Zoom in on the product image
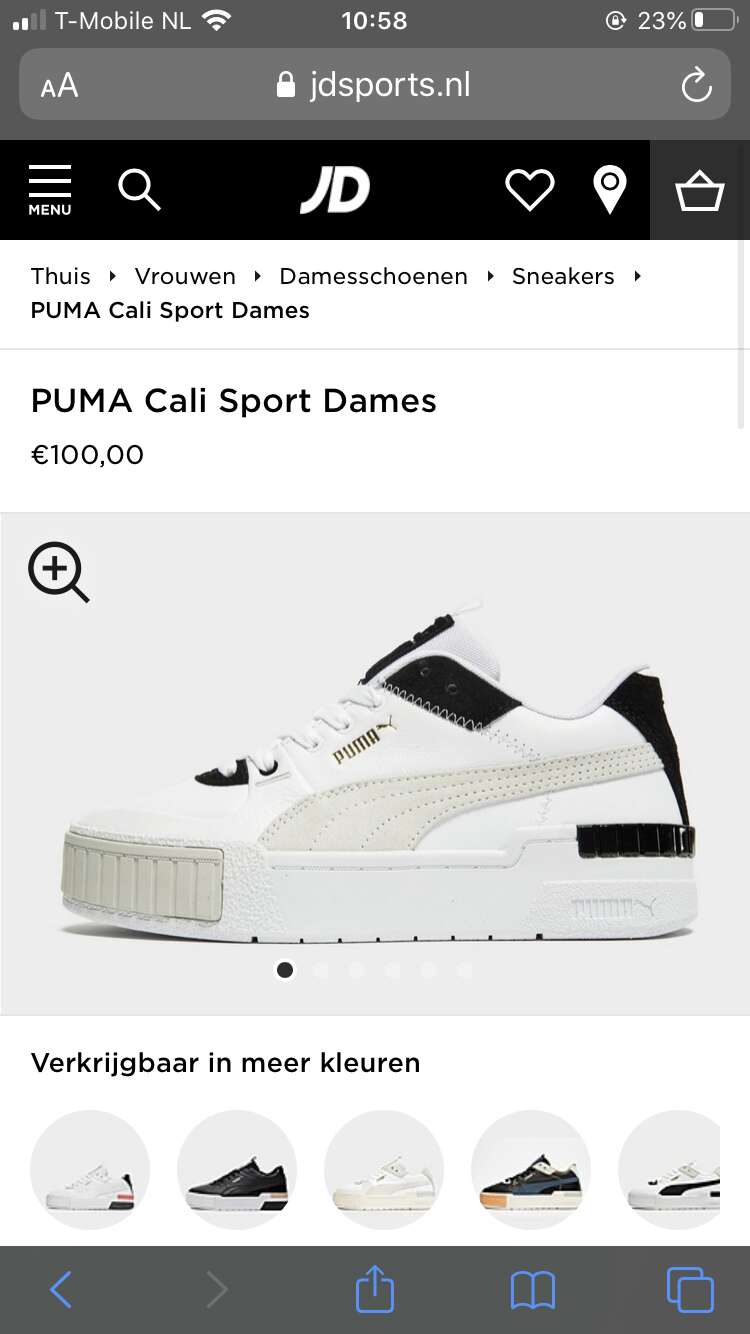Screen dimensions: 750x1334 [58, 572]
